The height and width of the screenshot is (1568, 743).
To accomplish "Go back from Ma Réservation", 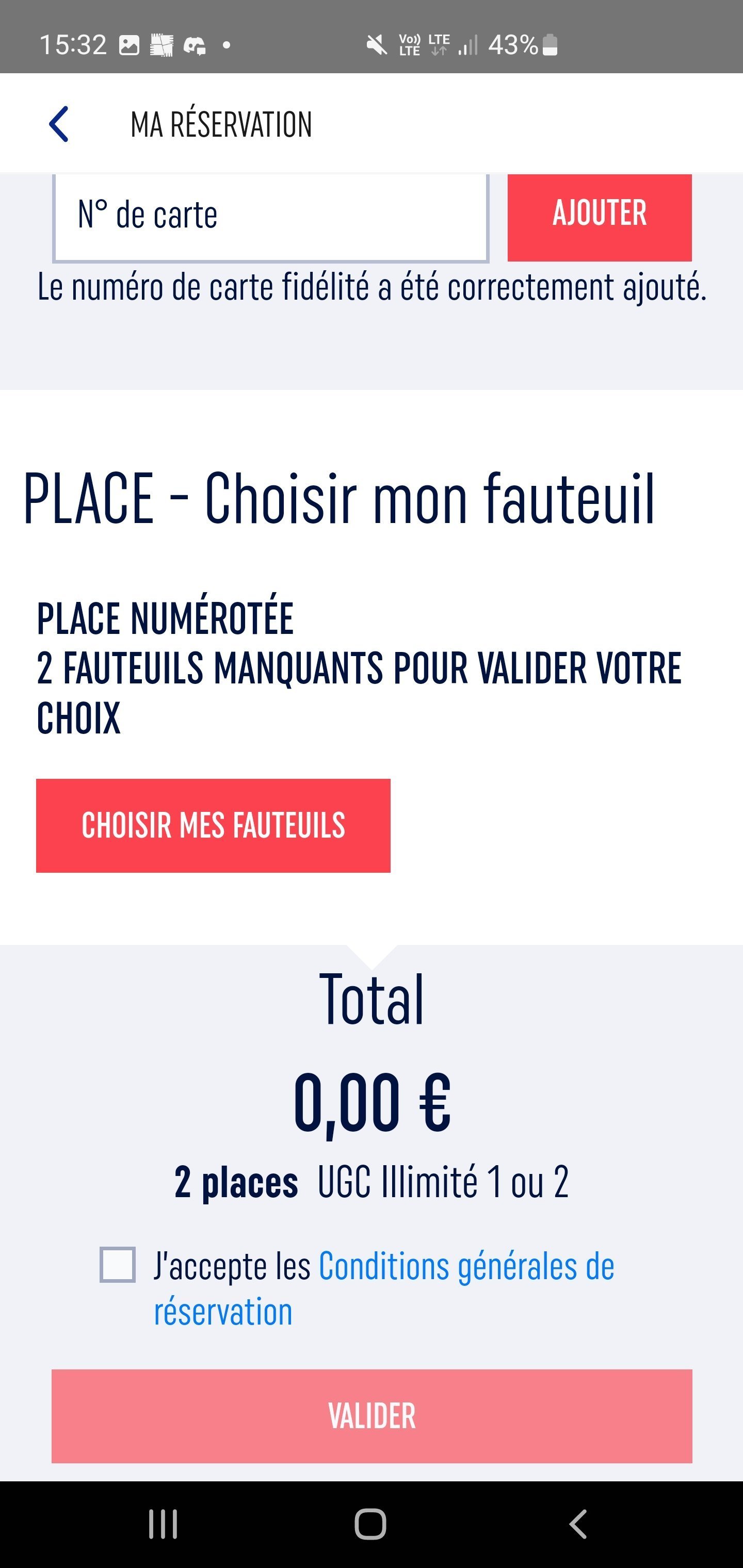I will point(59,124).
